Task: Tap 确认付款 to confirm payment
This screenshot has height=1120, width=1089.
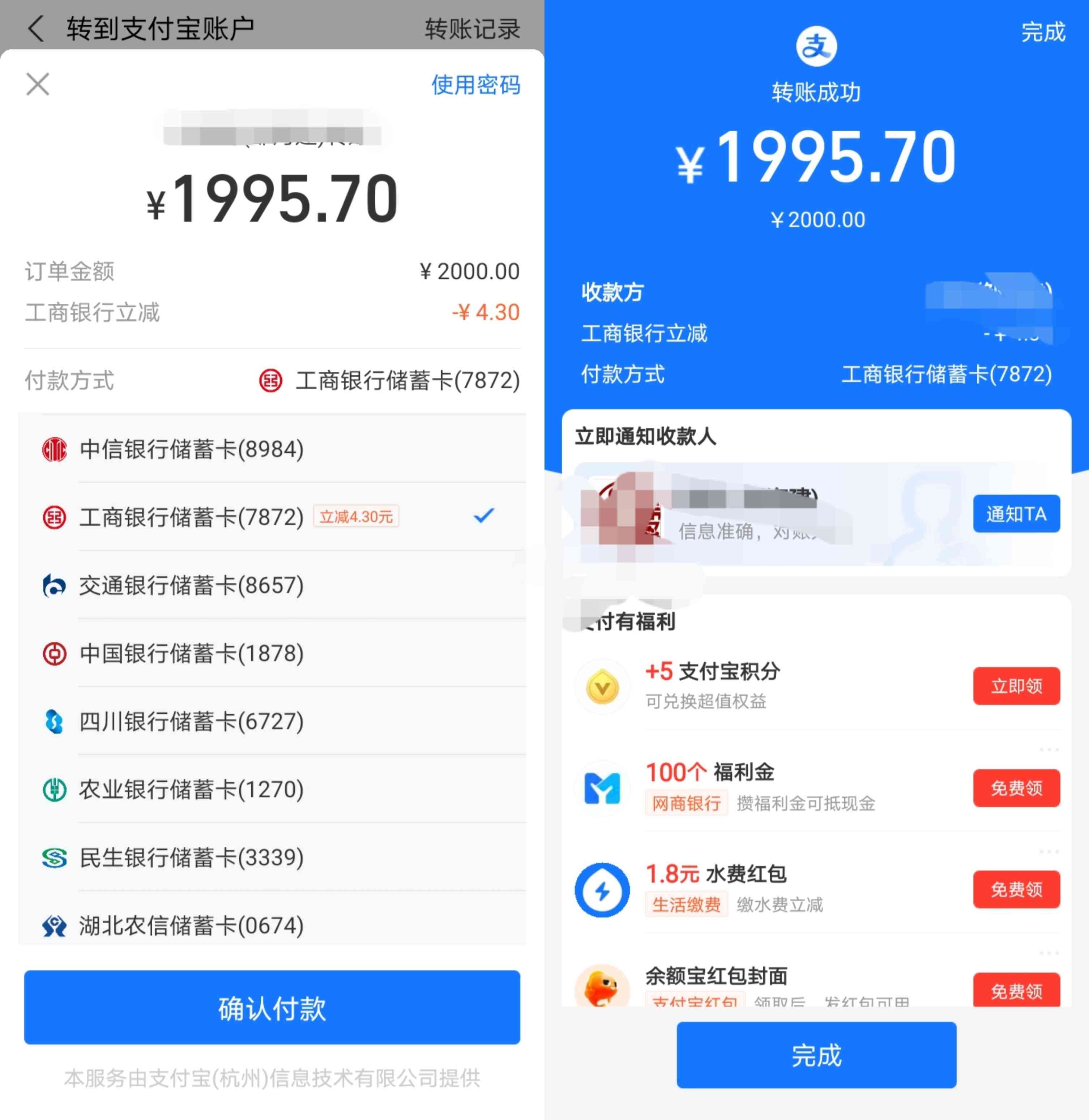Action: click(x=272, y=1007)
